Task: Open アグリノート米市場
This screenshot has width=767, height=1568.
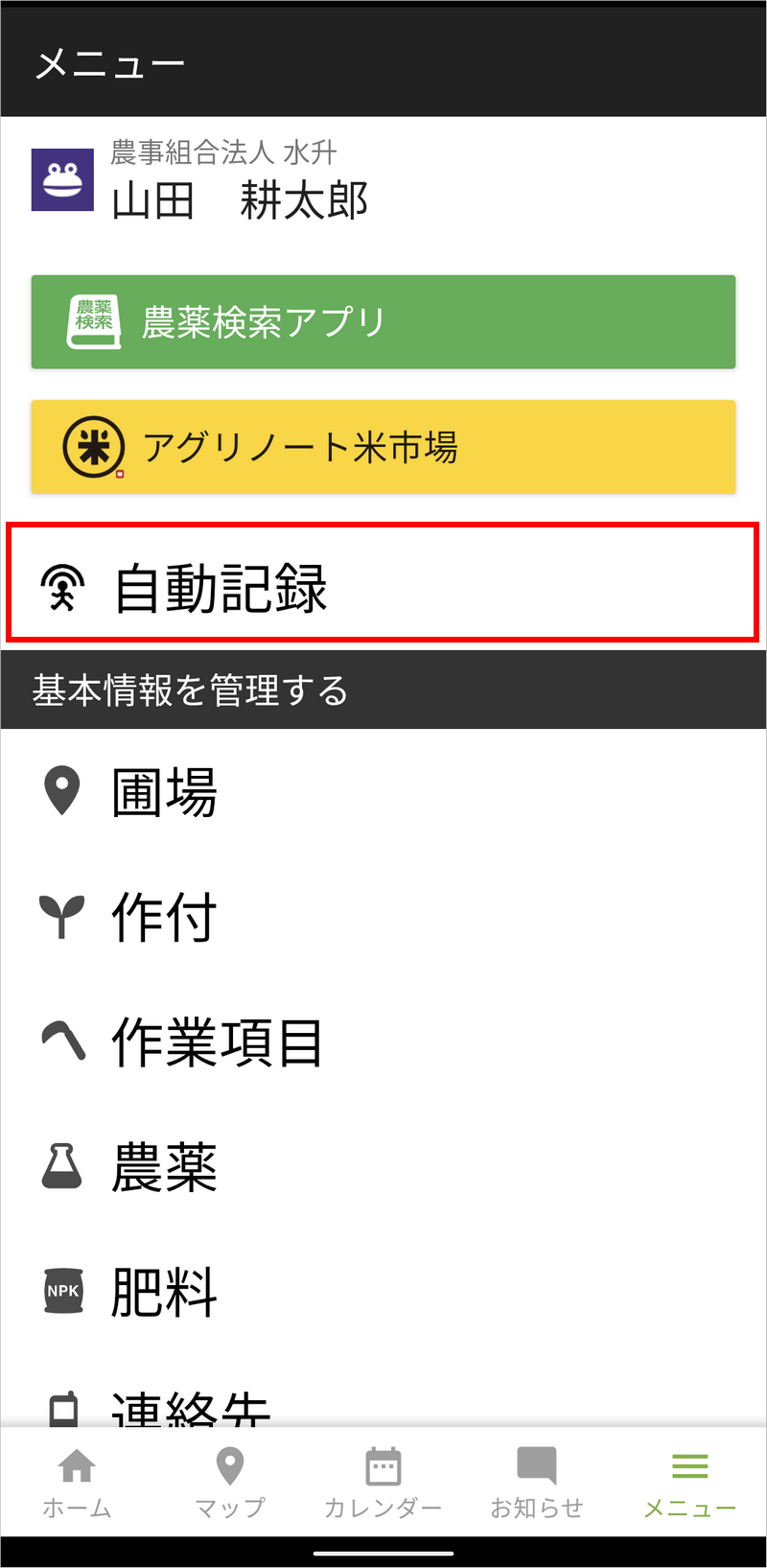Action: (383, 447)
